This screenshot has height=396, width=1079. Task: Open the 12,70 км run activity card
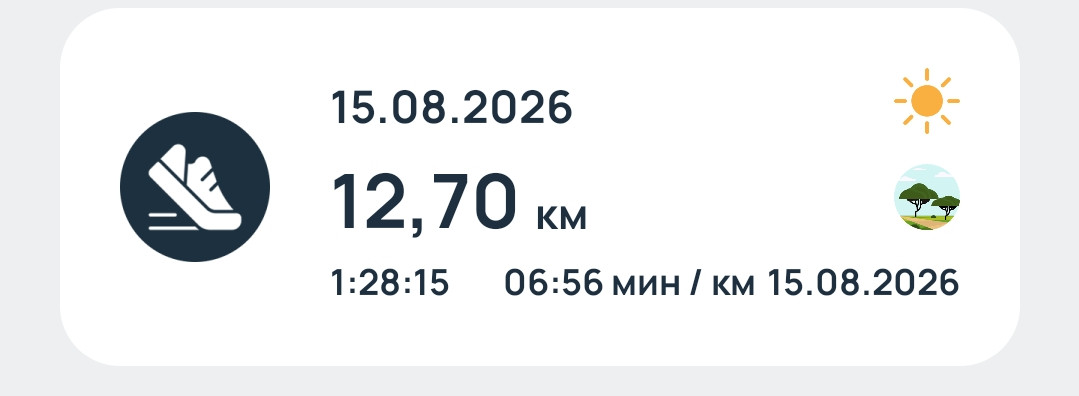540,187
